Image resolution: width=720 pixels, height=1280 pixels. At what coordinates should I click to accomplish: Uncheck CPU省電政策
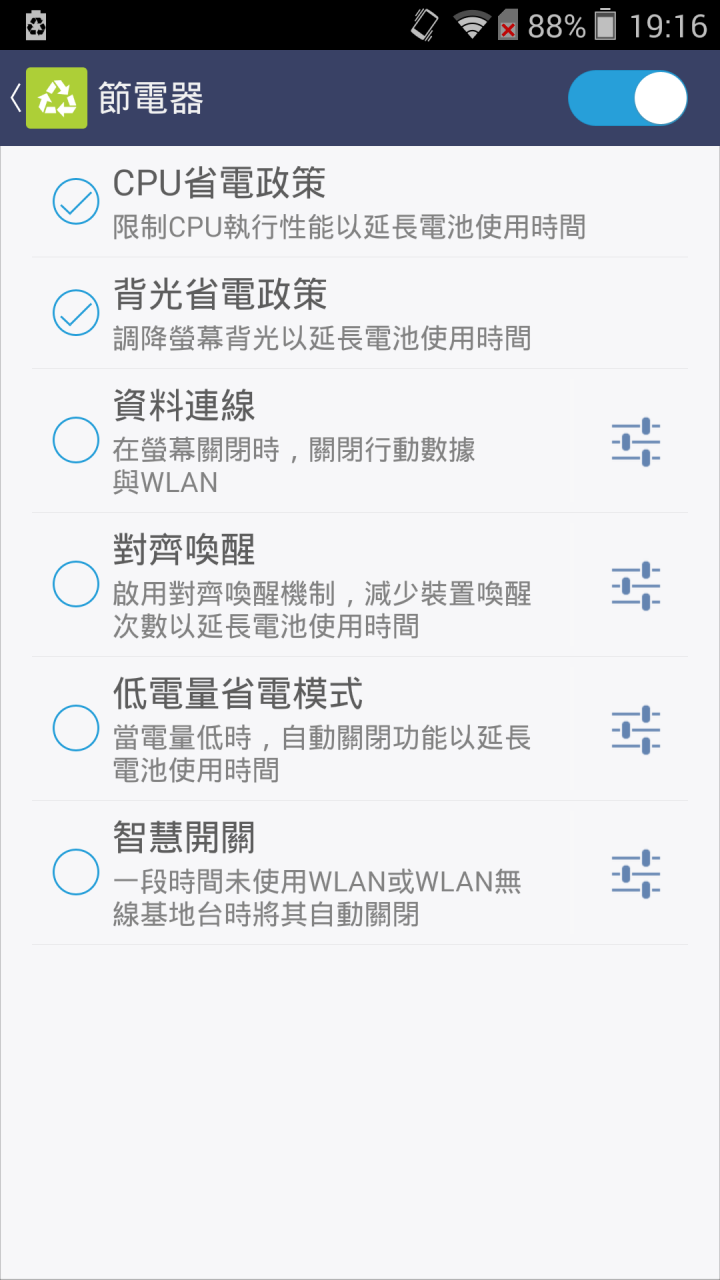tap(76, 201)
